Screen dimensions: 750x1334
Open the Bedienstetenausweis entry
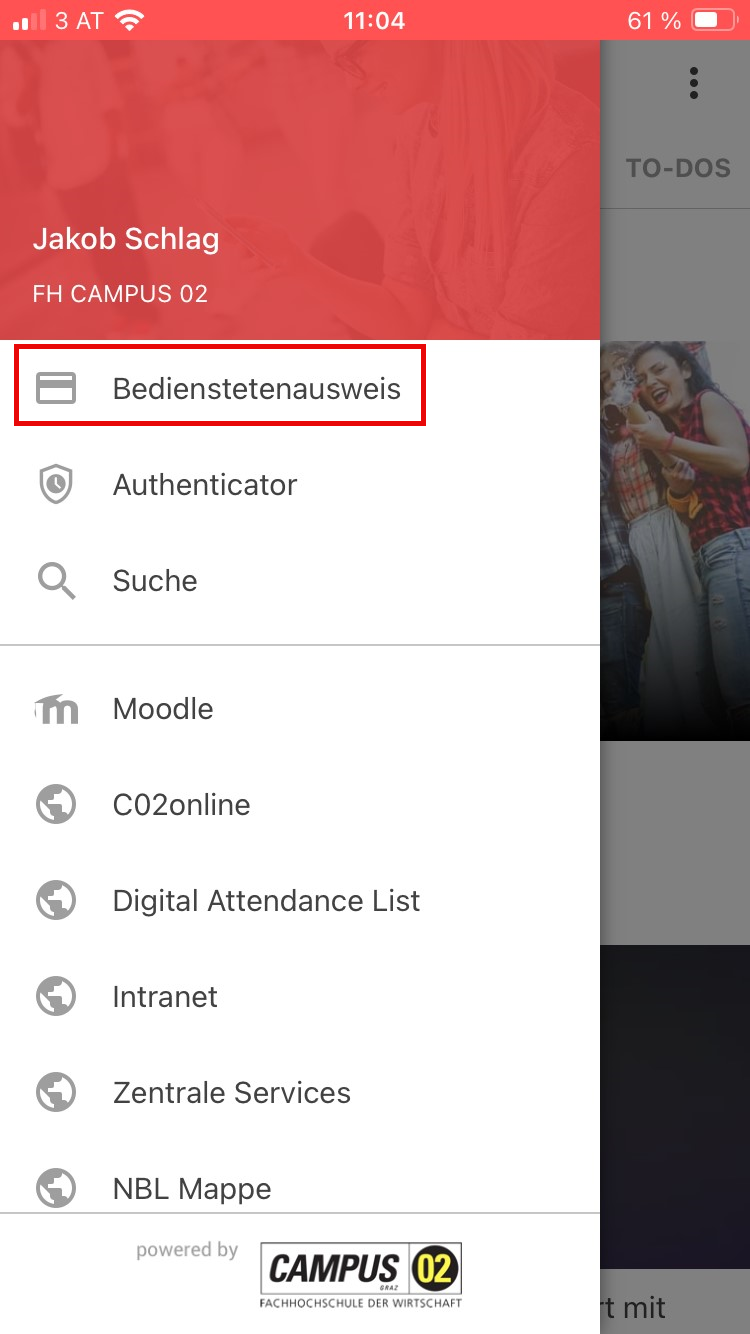[300, 388]
